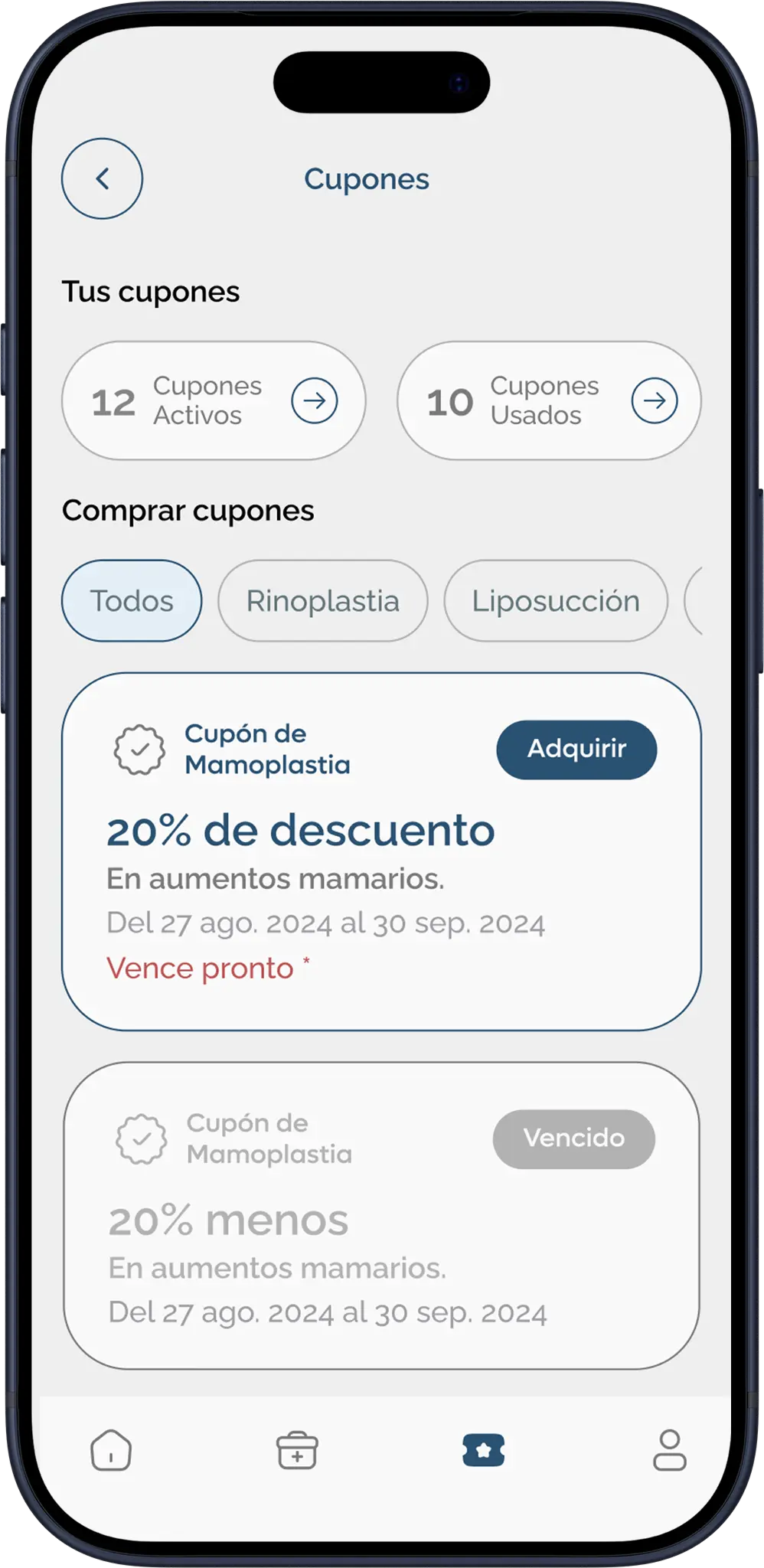Expand the 10 Cupones Usados list
This screenshot has width=764, height=1568.
[x=549, y=400]
